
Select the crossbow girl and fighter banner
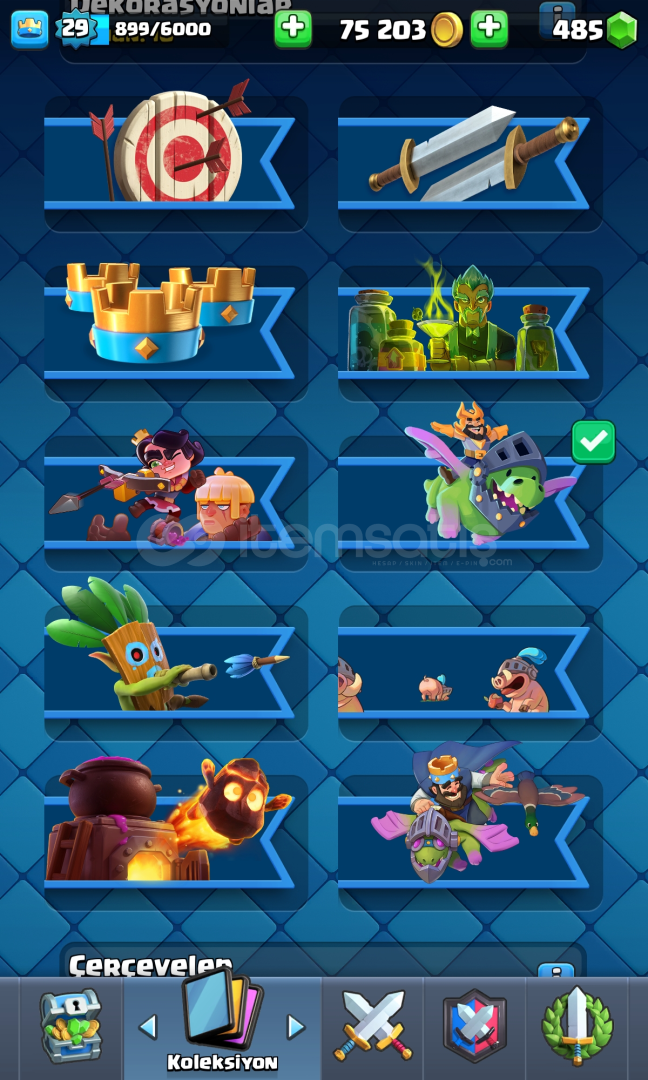[176, 503]
